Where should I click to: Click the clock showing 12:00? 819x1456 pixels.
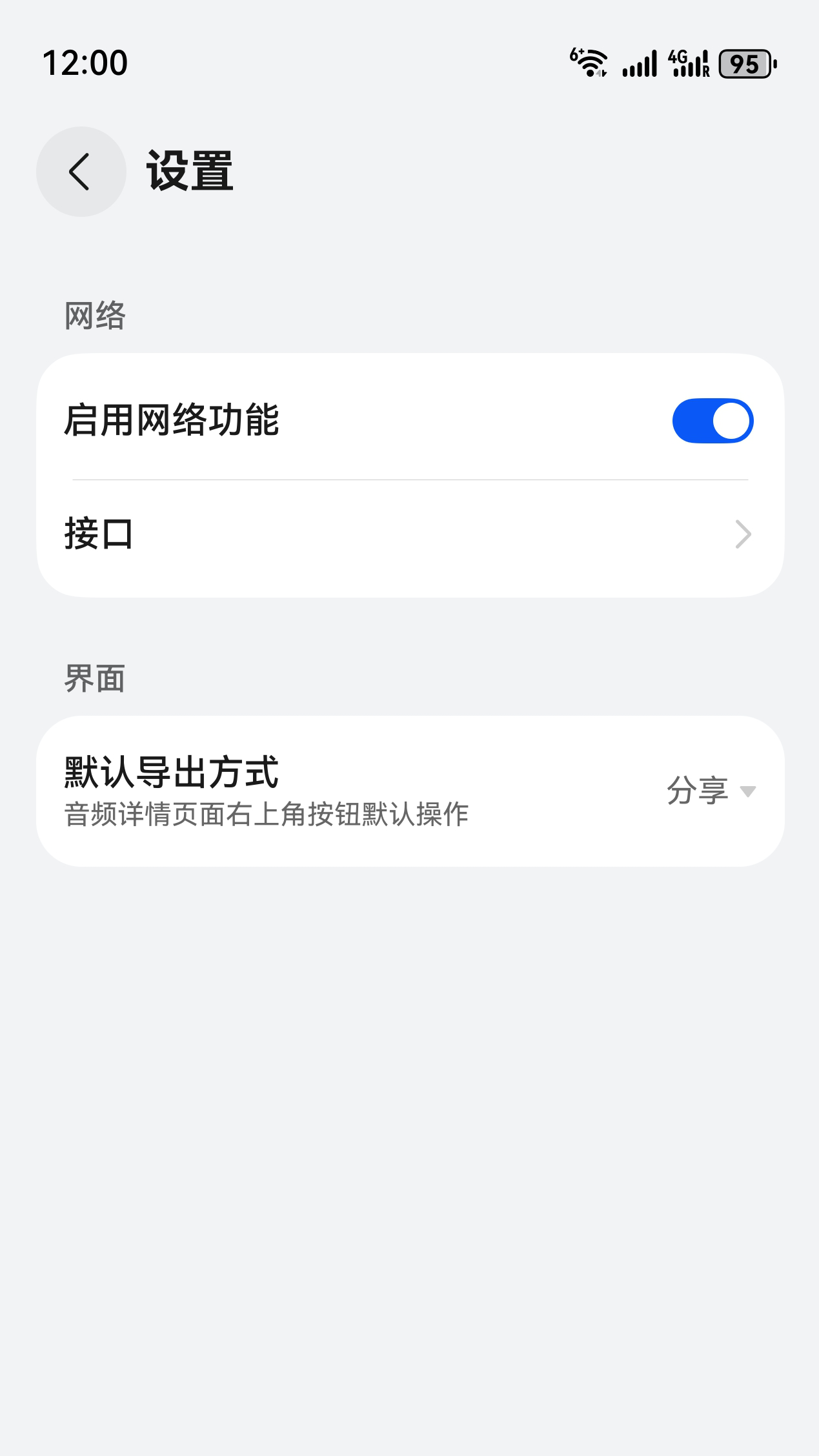click(85, 63)
